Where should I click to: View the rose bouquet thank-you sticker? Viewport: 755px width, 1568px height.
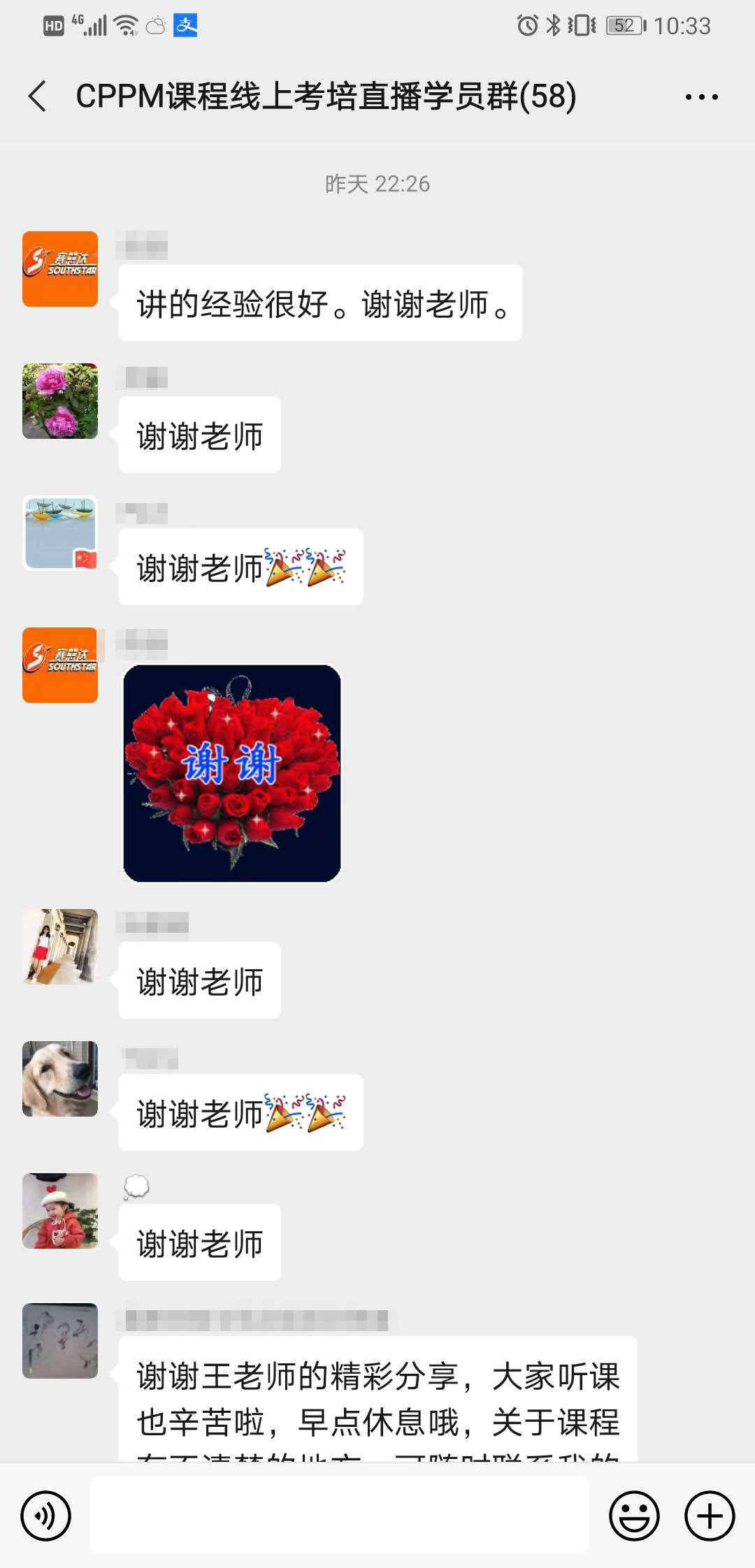[232, 774]
